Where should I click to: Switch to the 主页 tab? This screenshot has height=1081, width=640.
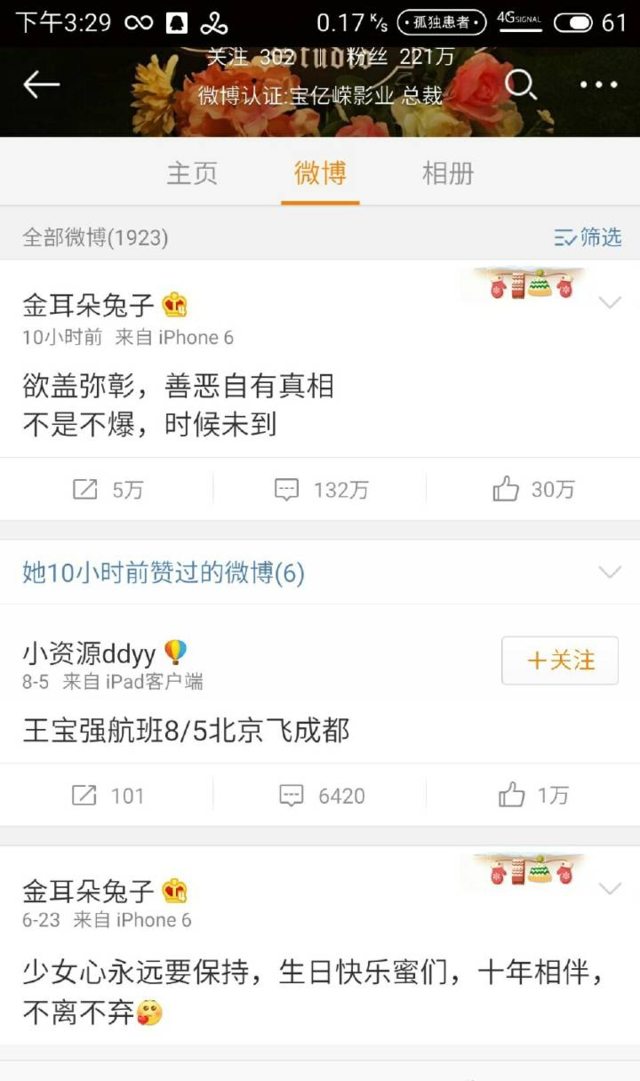point(192,173)
